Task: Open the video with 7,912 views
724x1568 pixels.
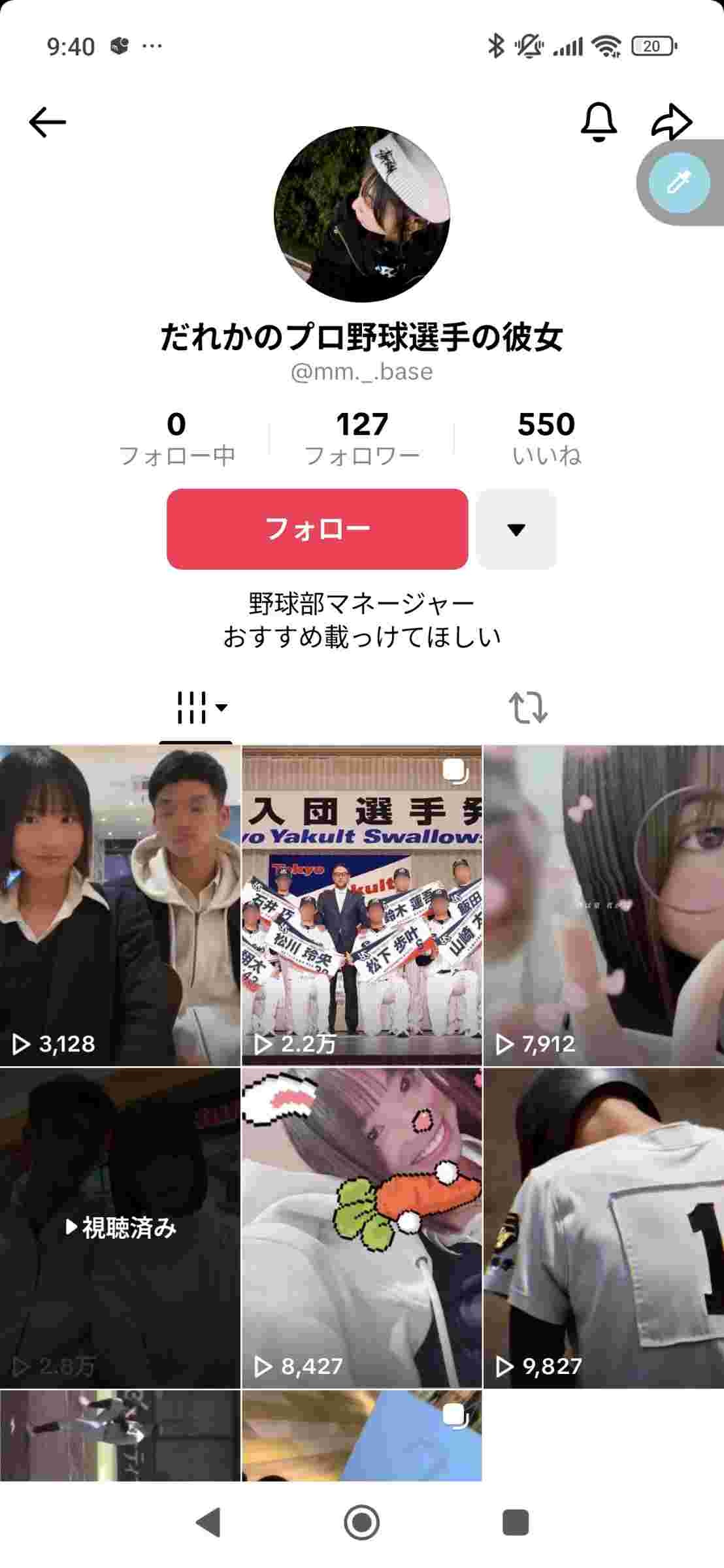Action: tap(603, 906)
